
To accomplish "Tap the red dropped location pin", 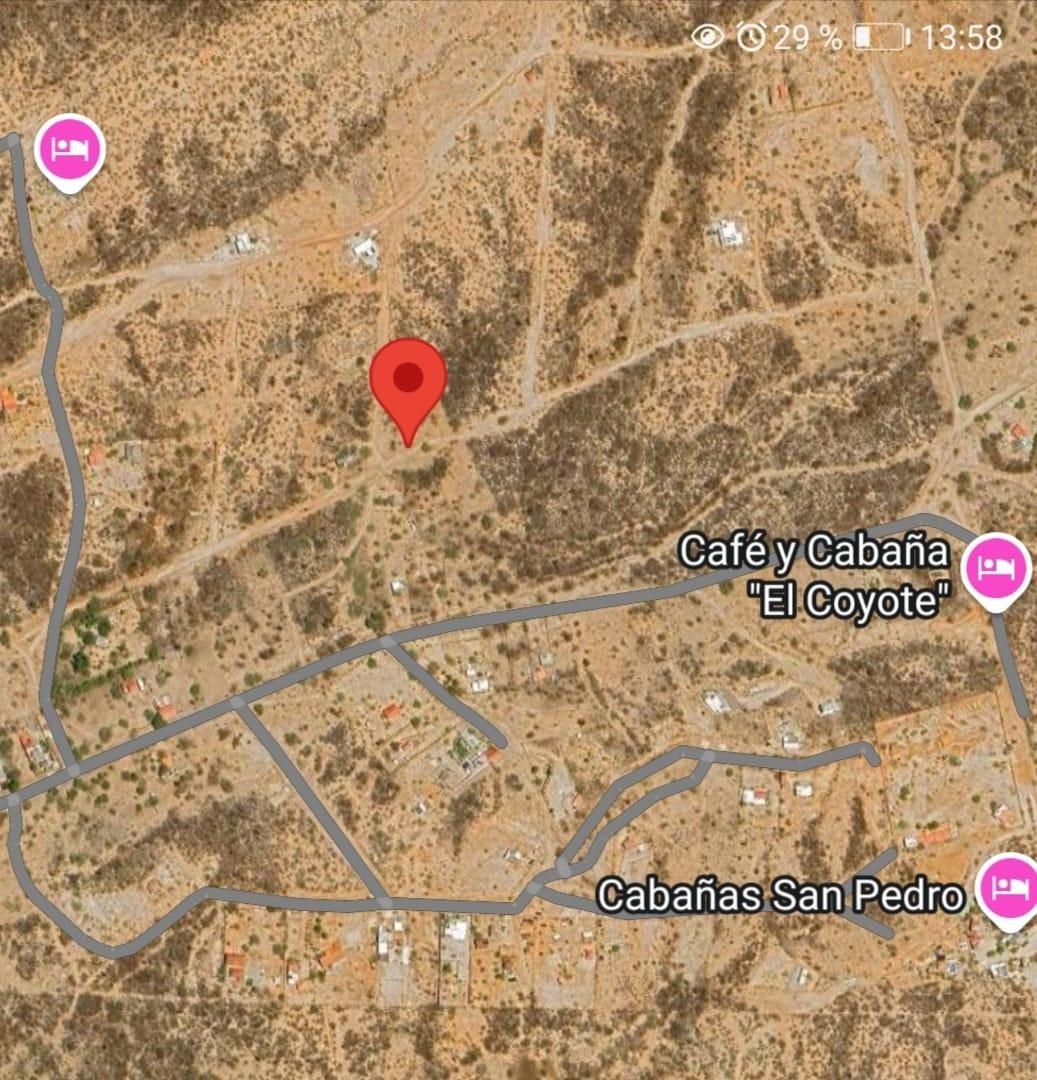I will point(408,380).
